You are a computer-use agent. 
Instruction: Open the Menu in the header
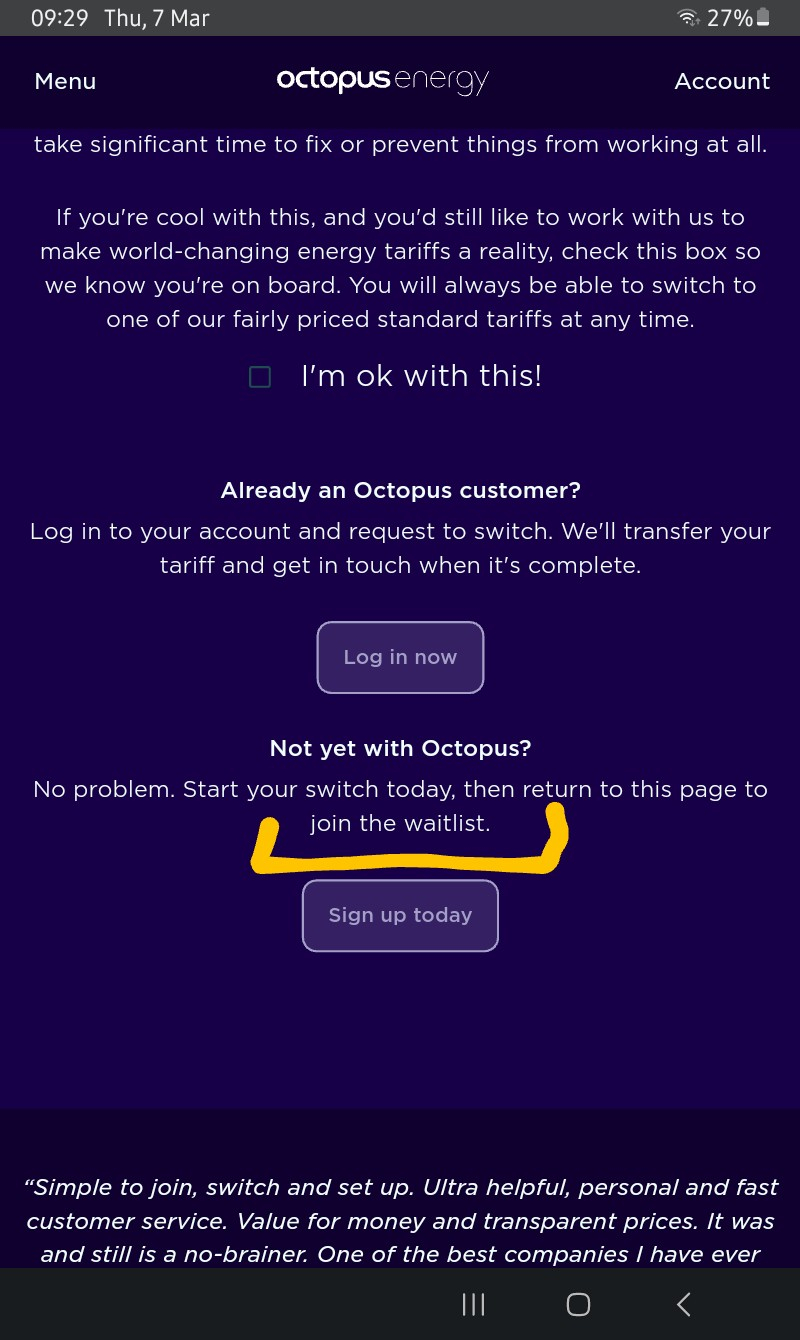click(65, 82)
